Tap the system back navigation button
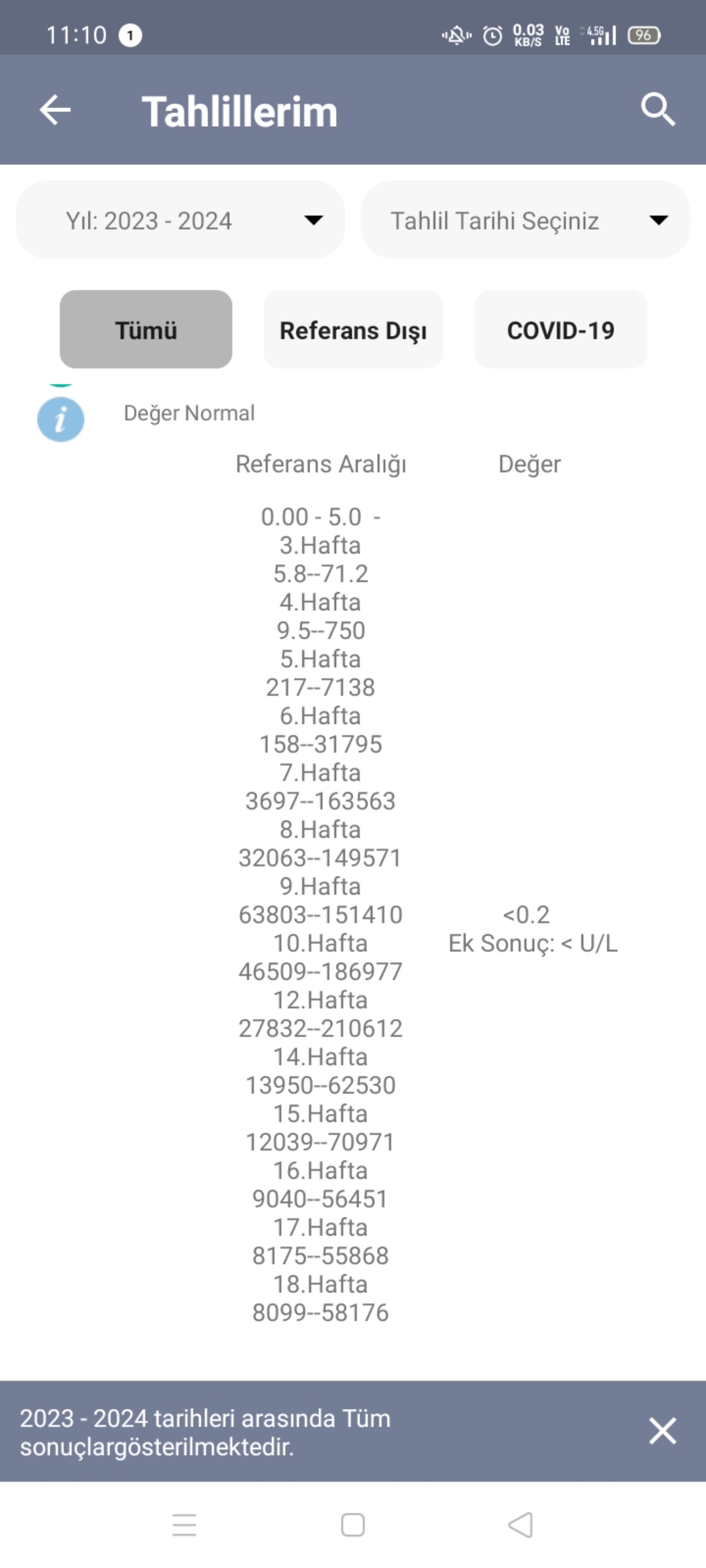Viewport: 706px width, 1568px height. click(x=520, y=1526)
